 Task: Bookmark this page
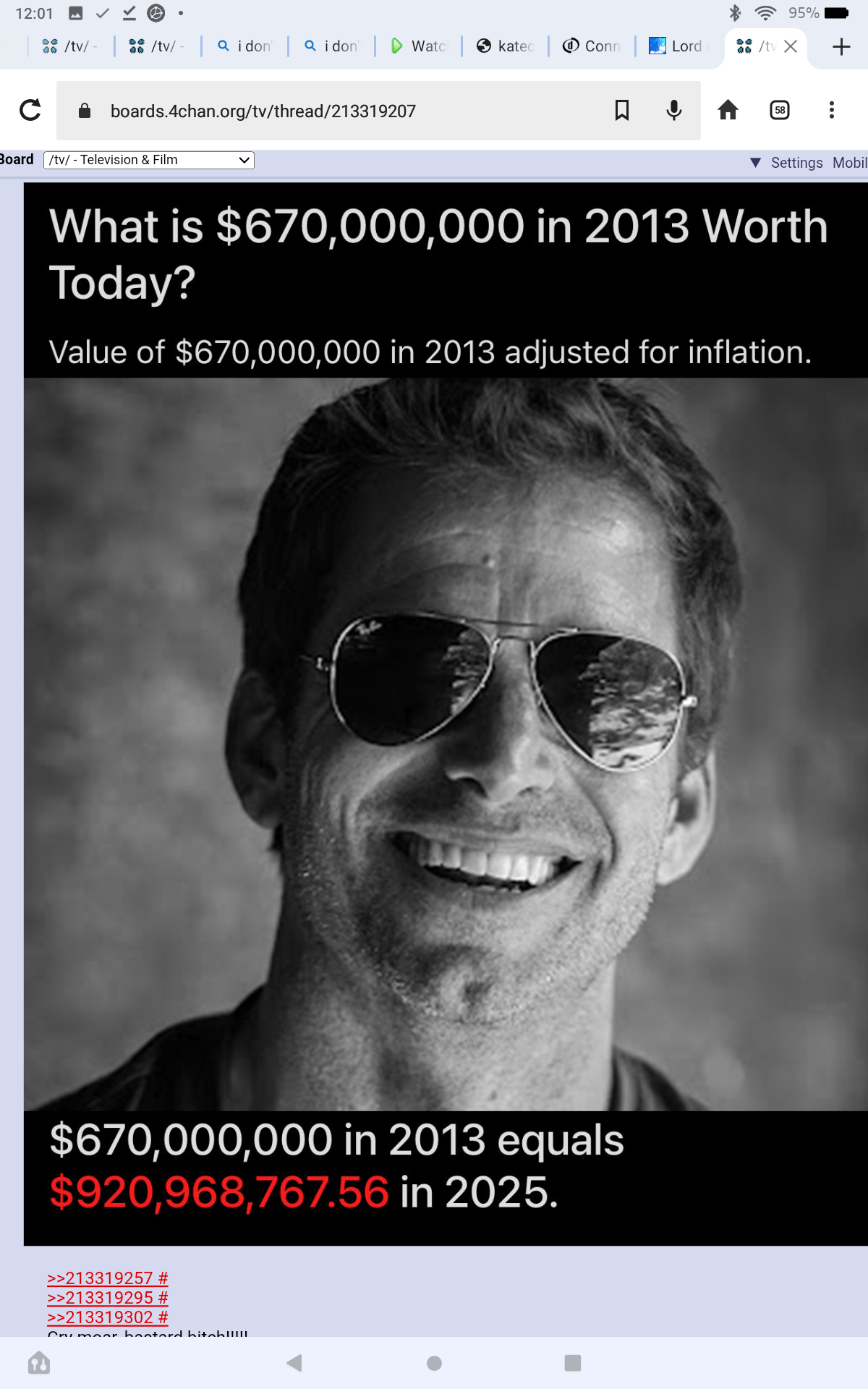[621, 110]
